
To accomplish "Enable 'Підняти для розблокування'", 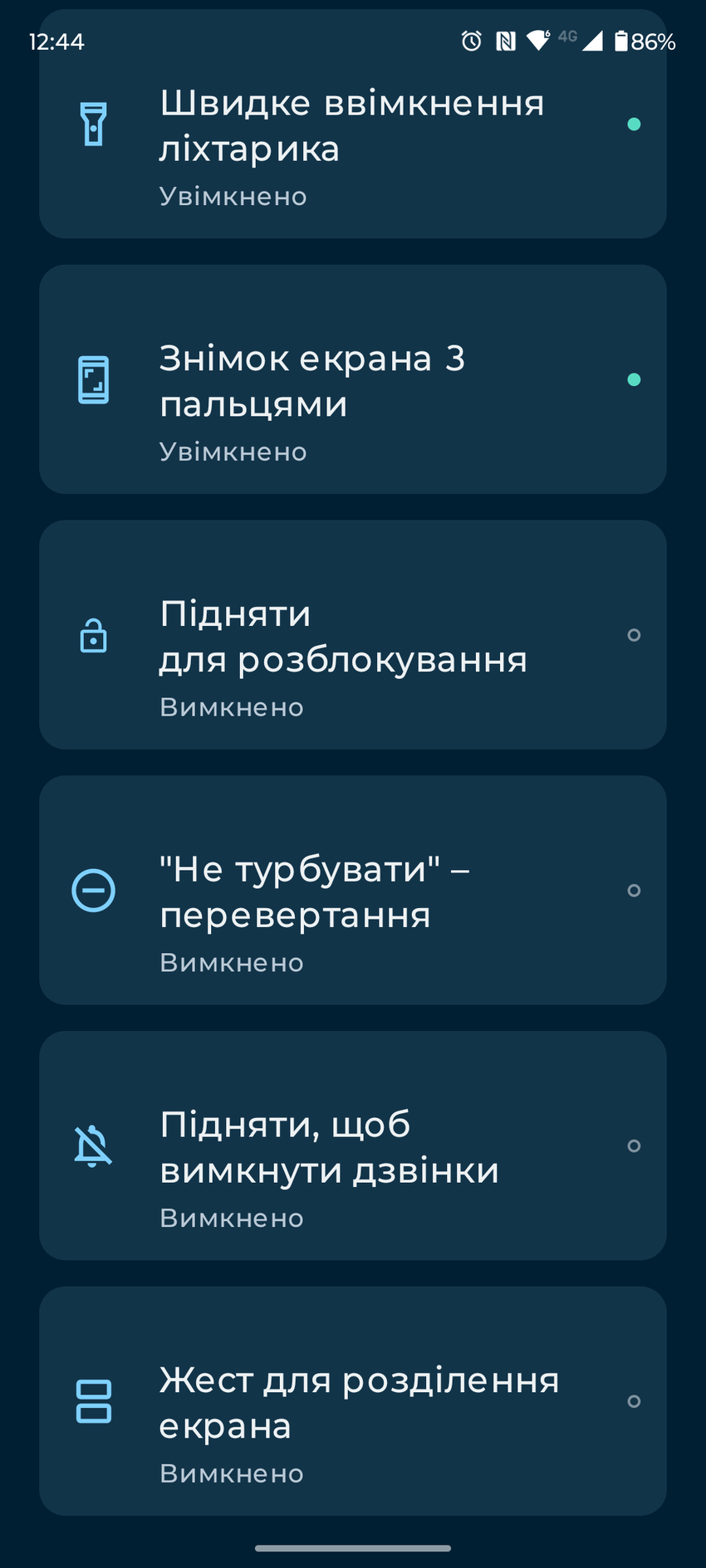I will pyautogui.click(x=634, y=636).
